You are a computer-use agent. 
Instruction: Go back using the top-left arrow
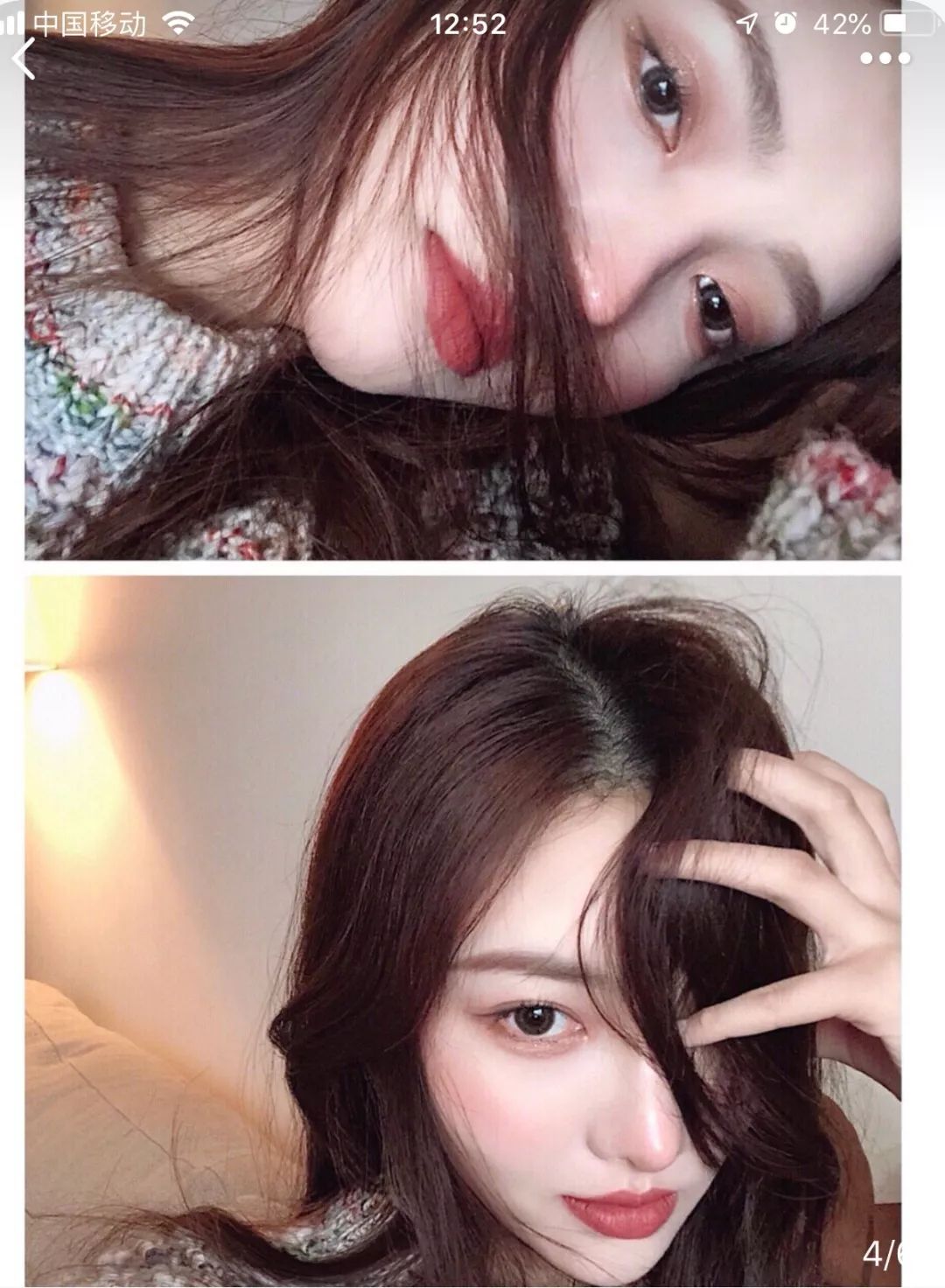tap(24, 59)
